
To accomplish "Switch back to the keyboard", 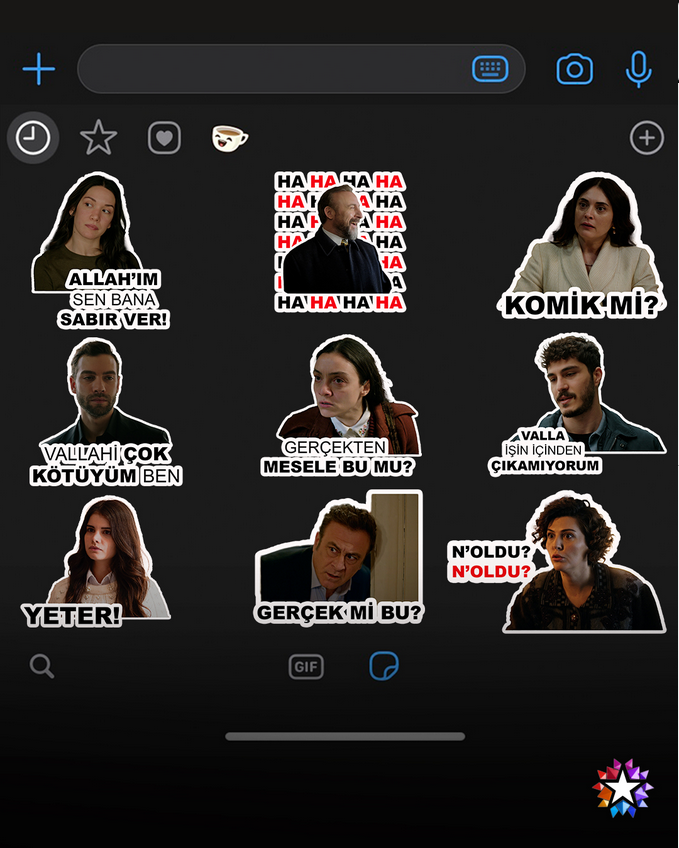I will tap(490, 69).
